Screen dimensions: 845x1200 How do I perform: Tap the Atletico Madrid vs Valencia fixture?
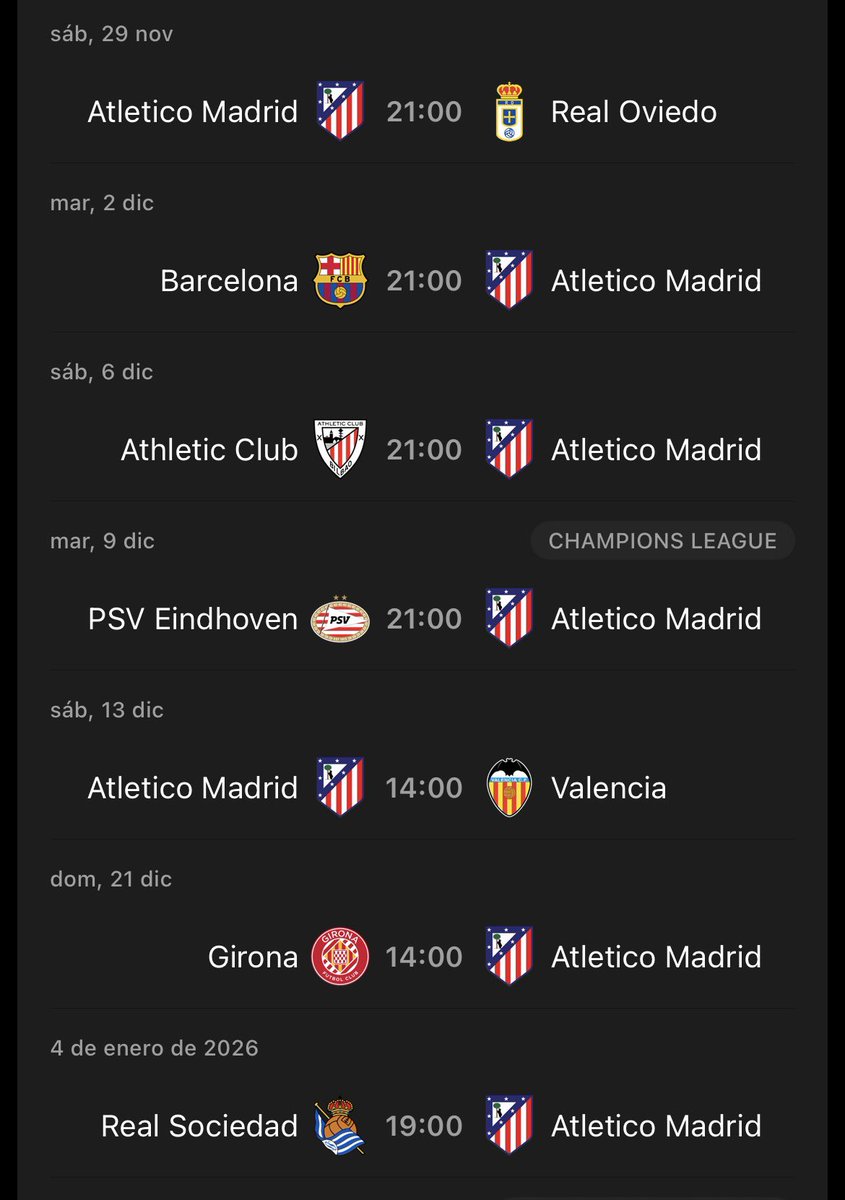pos(423,788)
